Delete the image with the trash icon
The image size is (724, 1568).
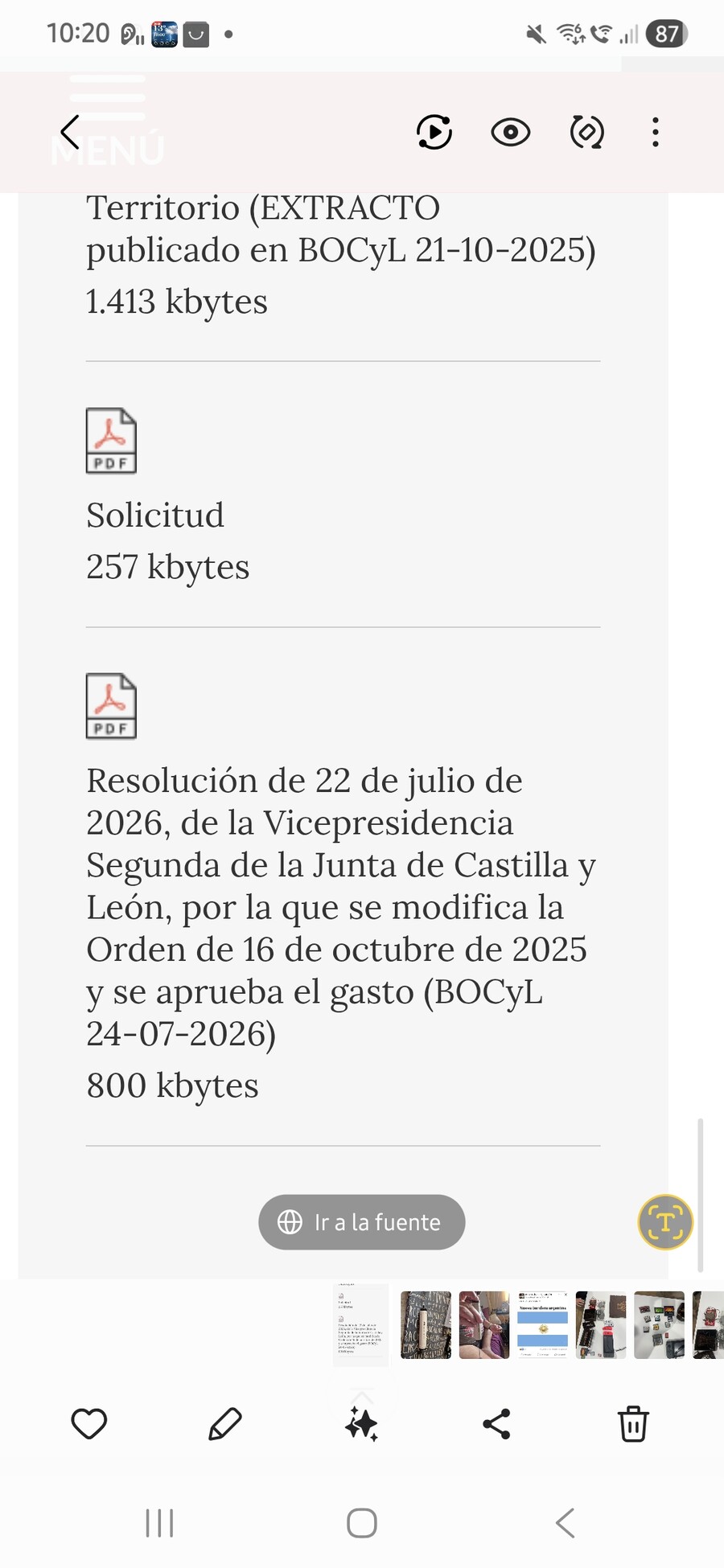click(x=633, y=1424)
